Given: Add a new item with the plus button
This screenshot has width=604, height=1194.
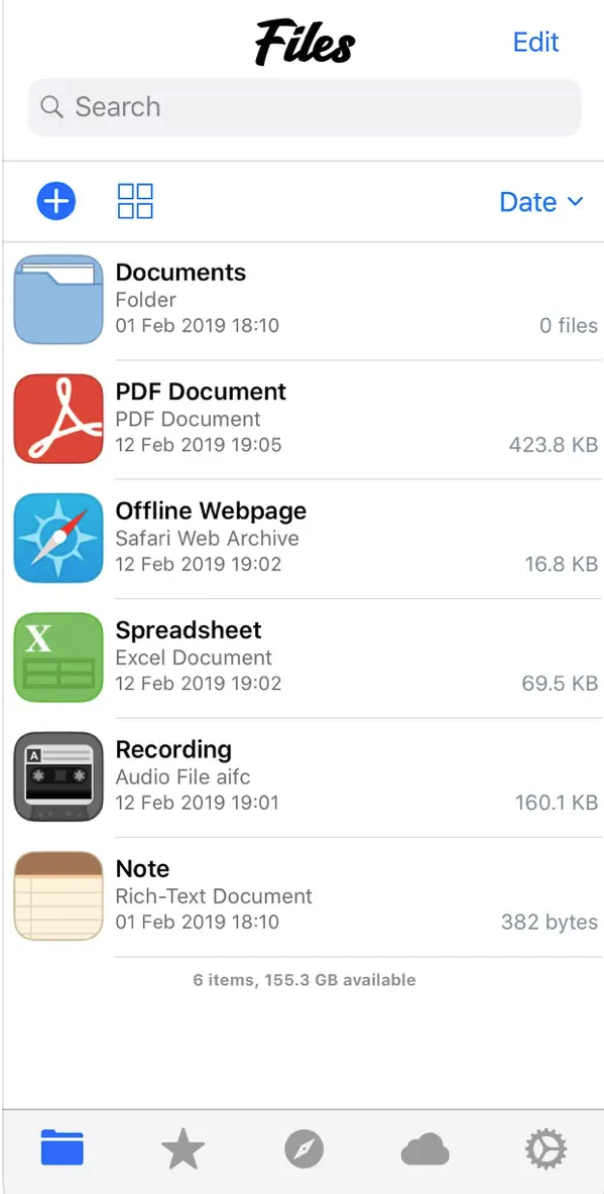Looking at the screenshot, I should point(56,201).
